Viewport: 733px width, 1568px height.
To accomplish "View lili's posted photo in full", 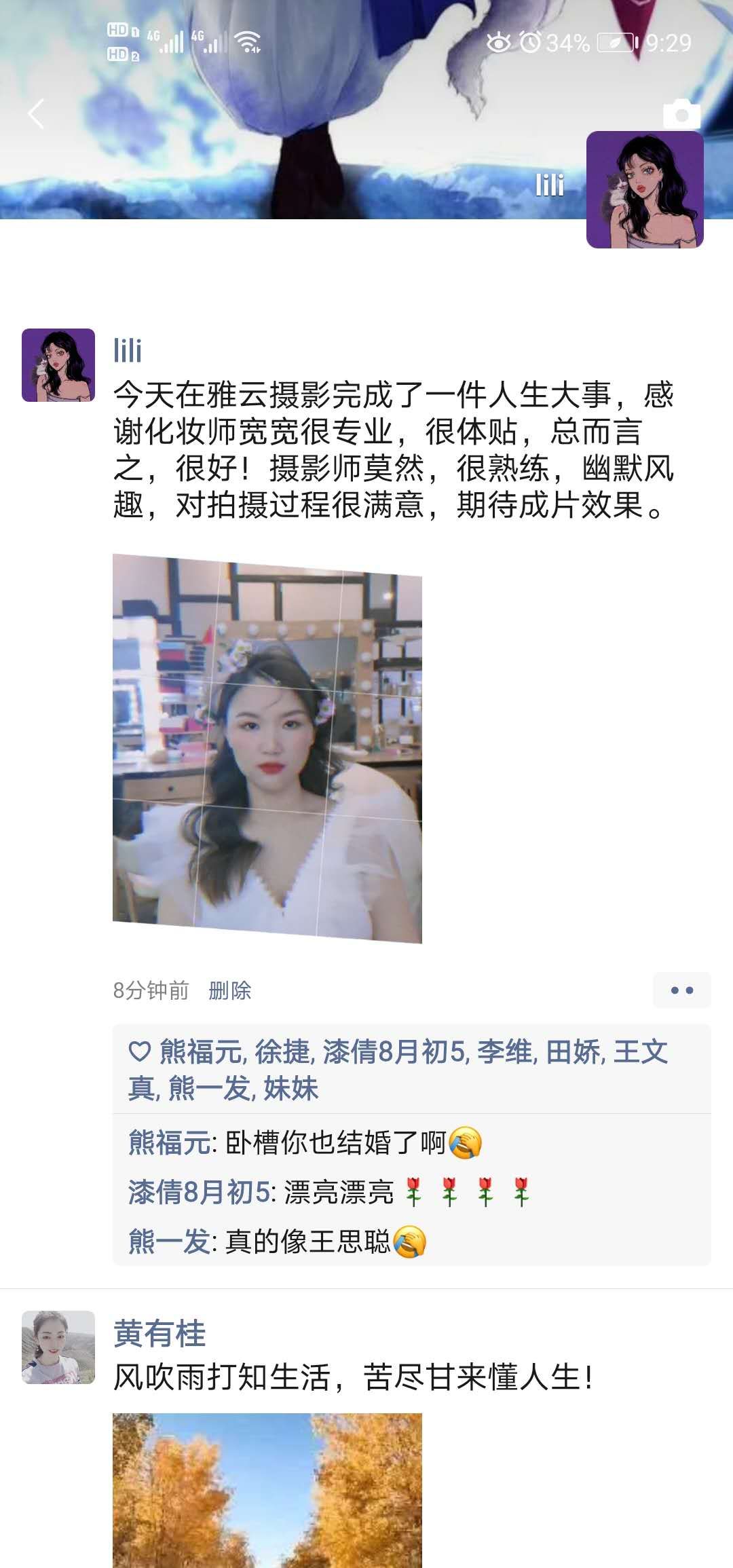I will tap(267, 748).
